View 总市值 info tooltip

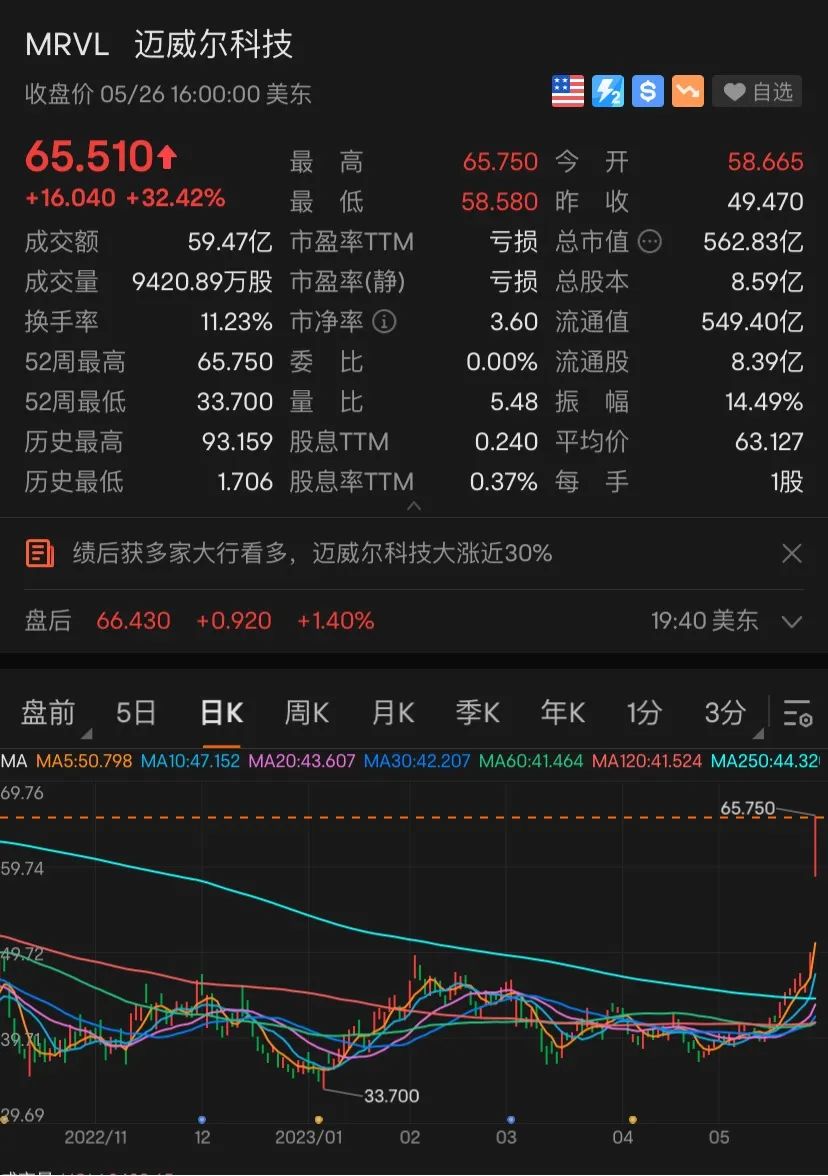650,242
